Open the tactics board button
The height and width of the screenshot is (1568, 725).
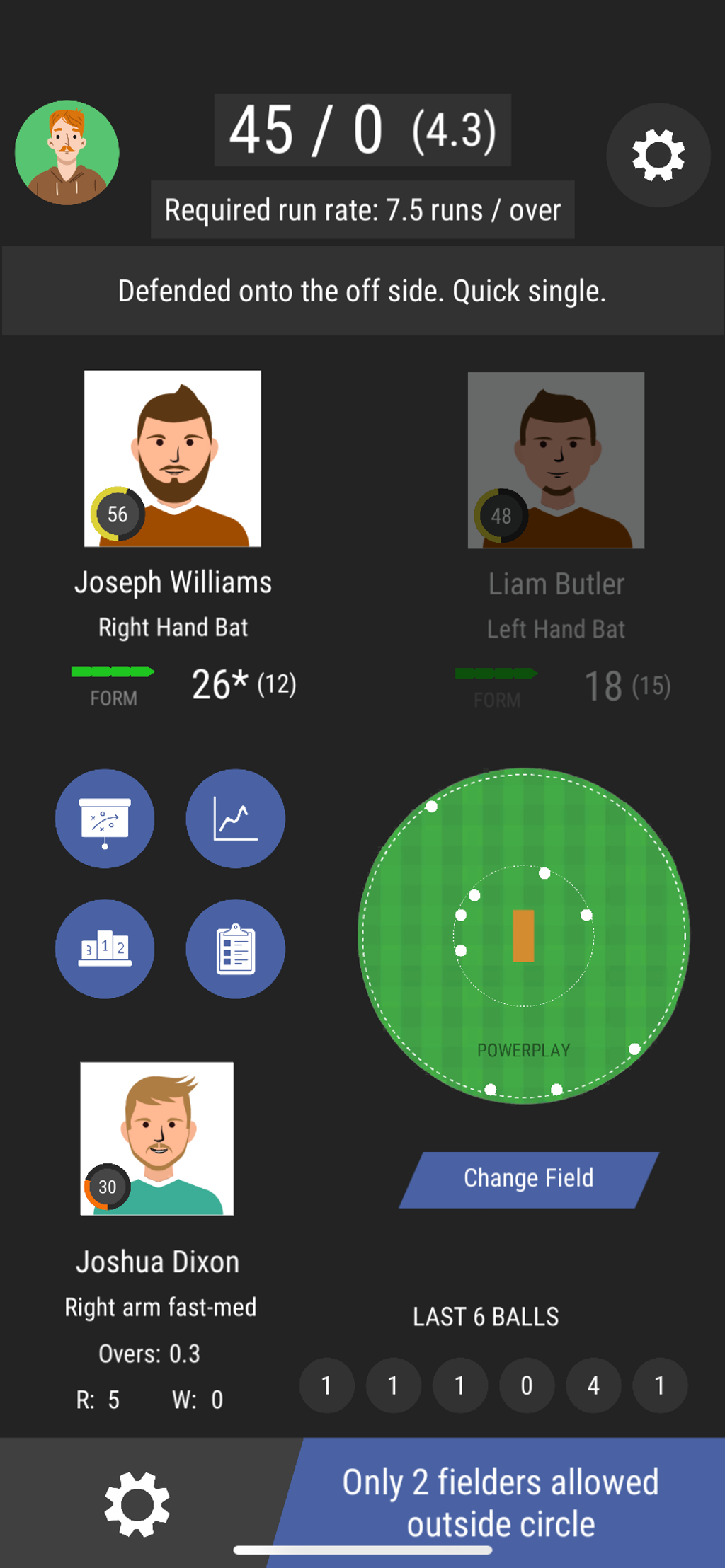tap(105, 819)
